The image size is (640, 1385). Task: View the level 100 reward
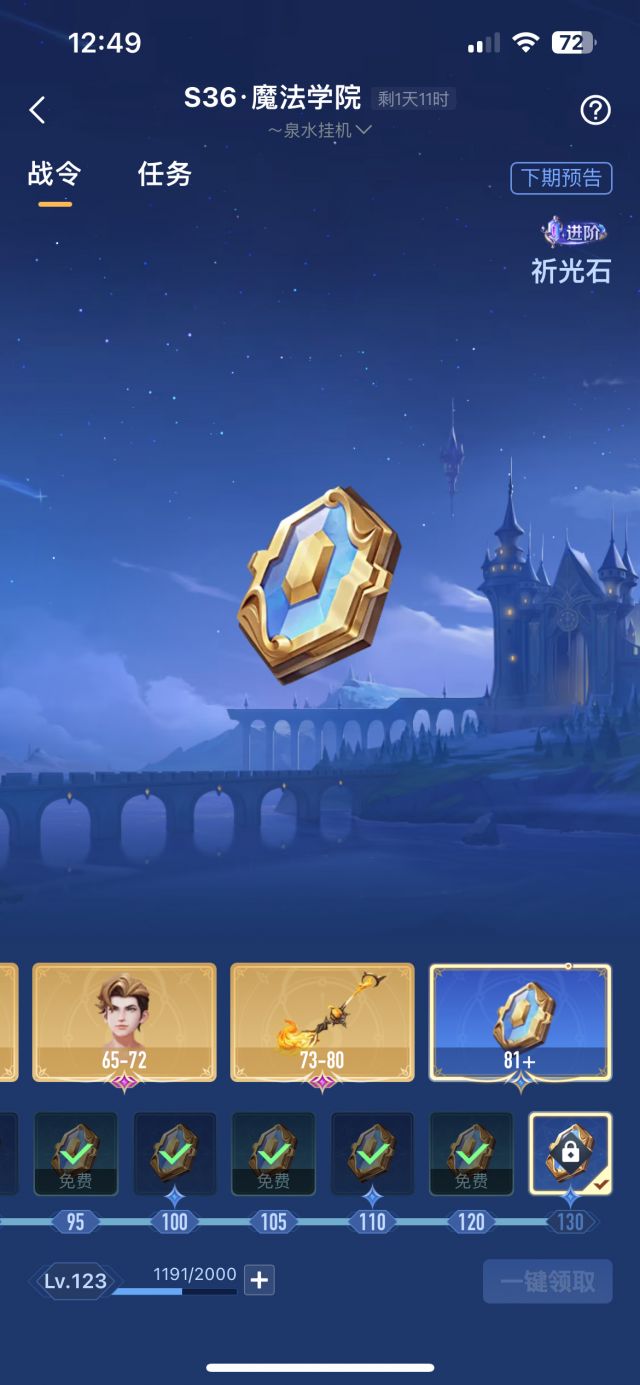[174, 1153]
